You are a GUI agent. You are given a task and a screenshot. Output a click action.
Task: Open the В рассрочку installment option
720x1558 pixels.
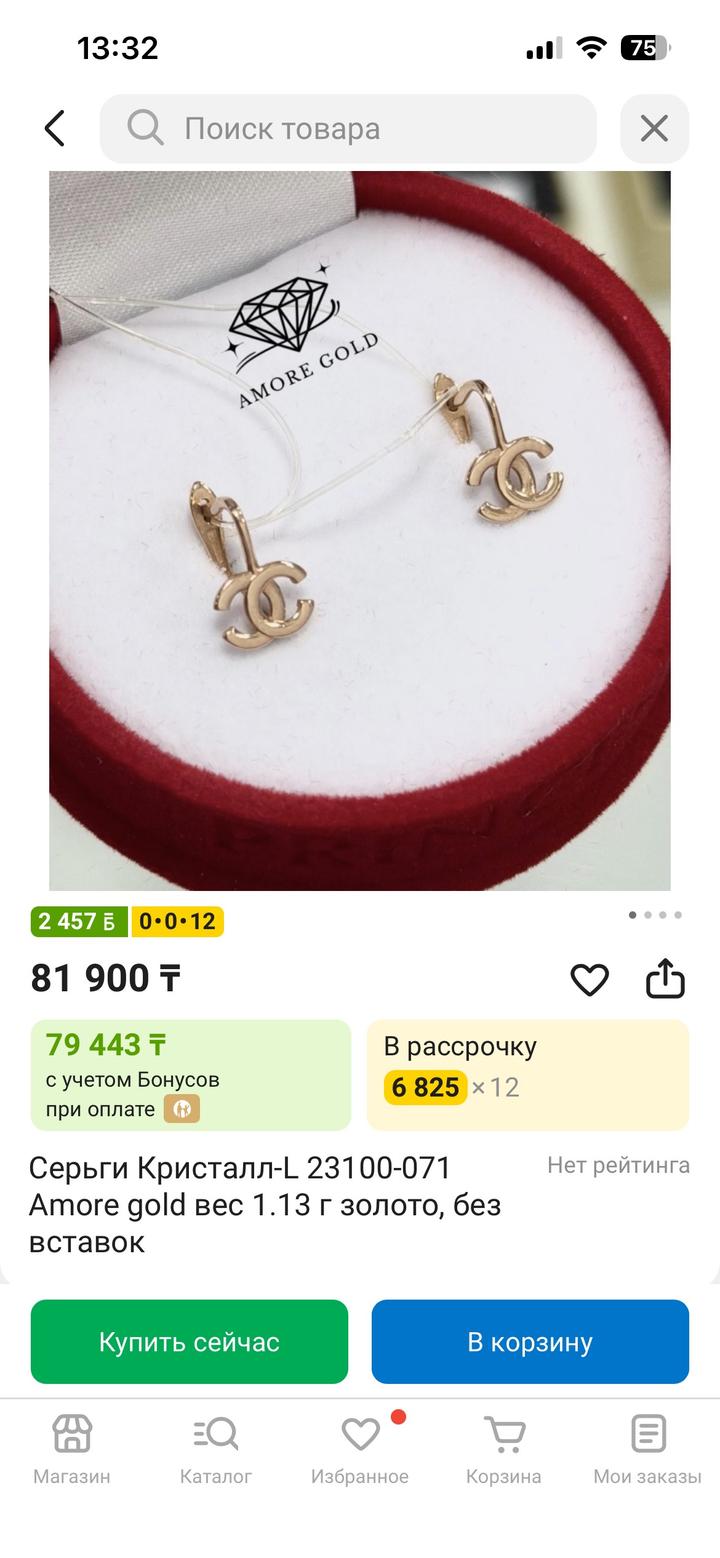528,1075
